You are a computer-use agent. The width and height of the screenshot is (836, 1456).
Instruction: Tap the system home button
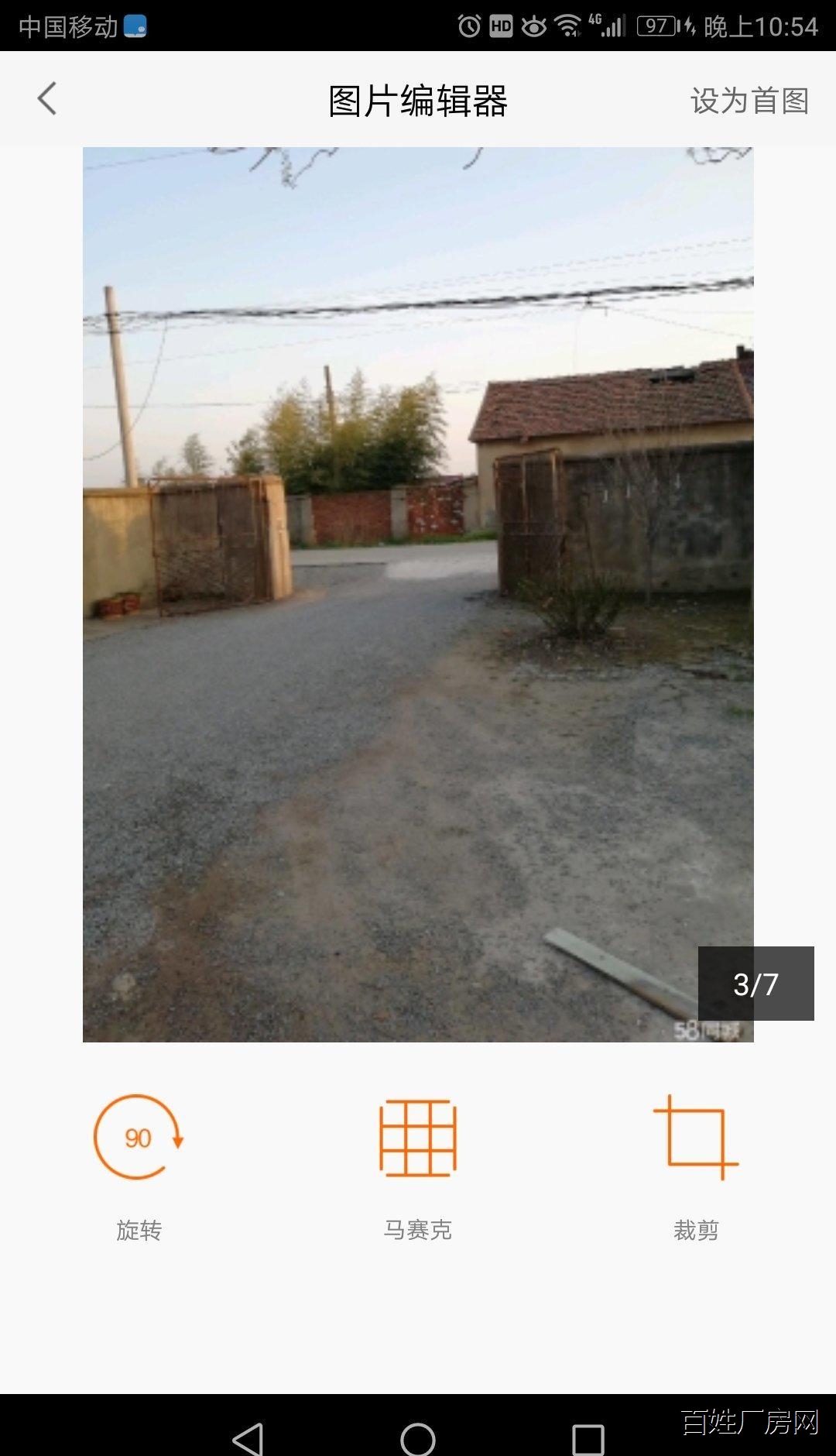[x=418, y=1439]
